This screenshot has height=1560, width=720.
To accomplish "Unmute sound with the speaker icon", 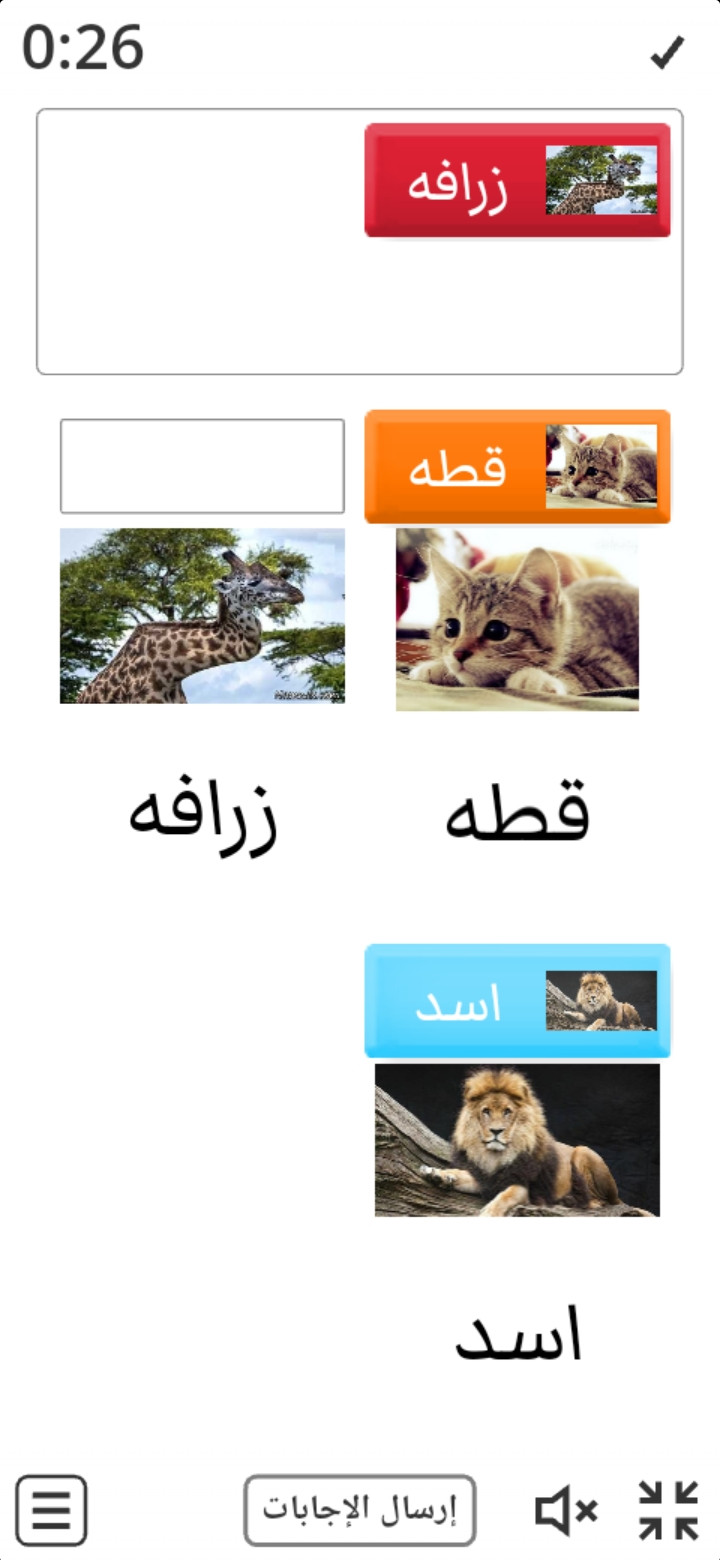I will [566, 1510].
